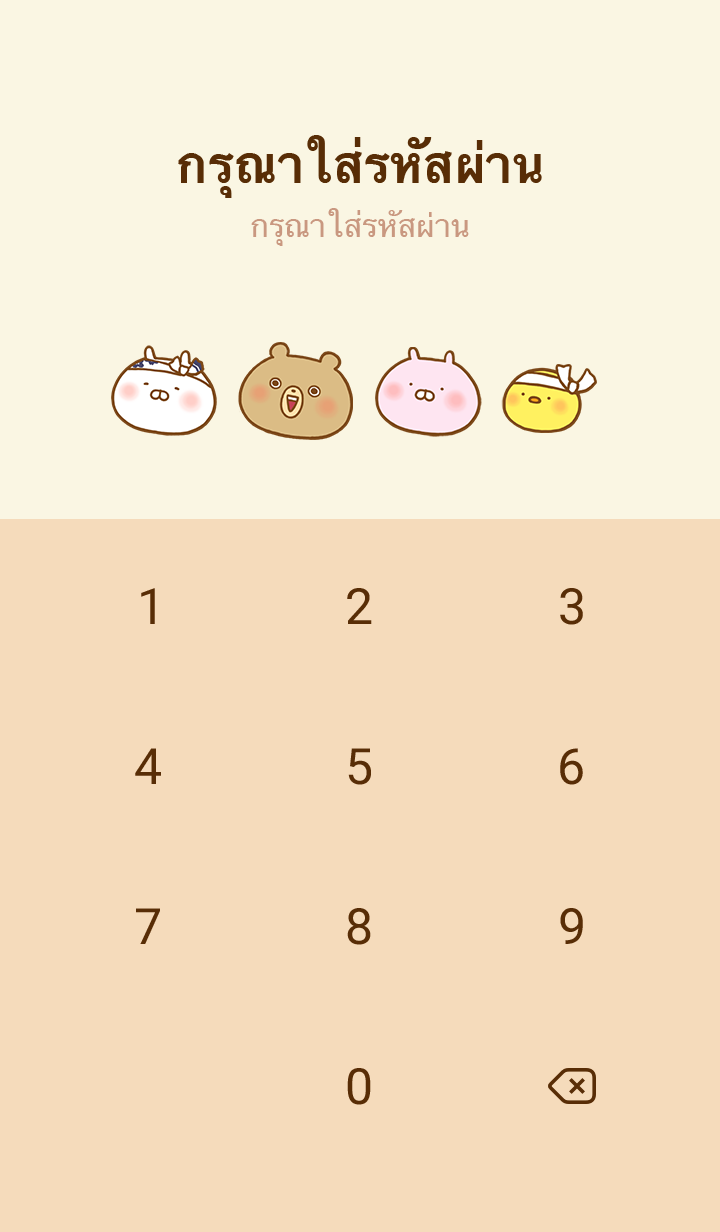Tap number 2 on the keypad
The height and width of the screenshot is (1232, 720).
(359, 607)
